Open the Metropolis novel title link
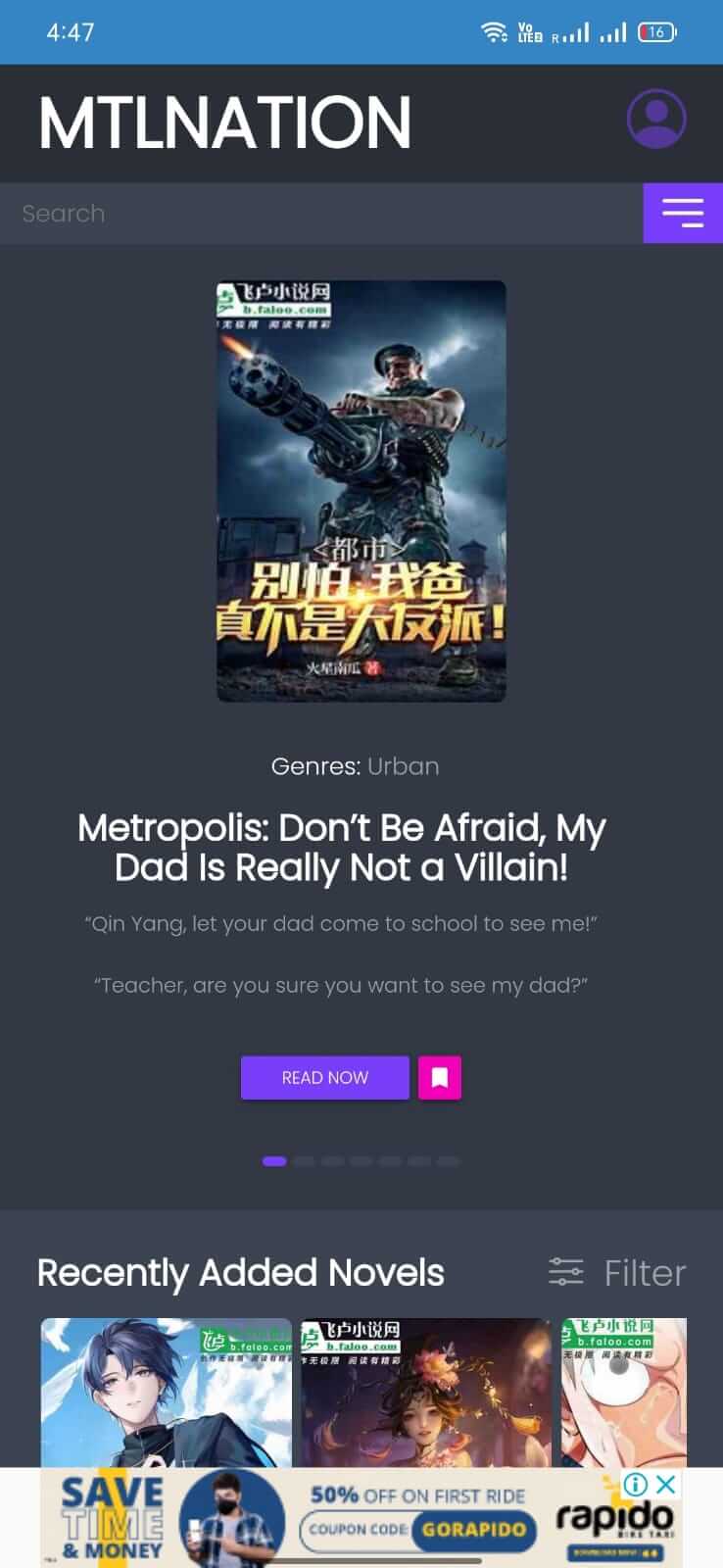The height and width of the screenshot is (1568, 723). tap(342, 848)
